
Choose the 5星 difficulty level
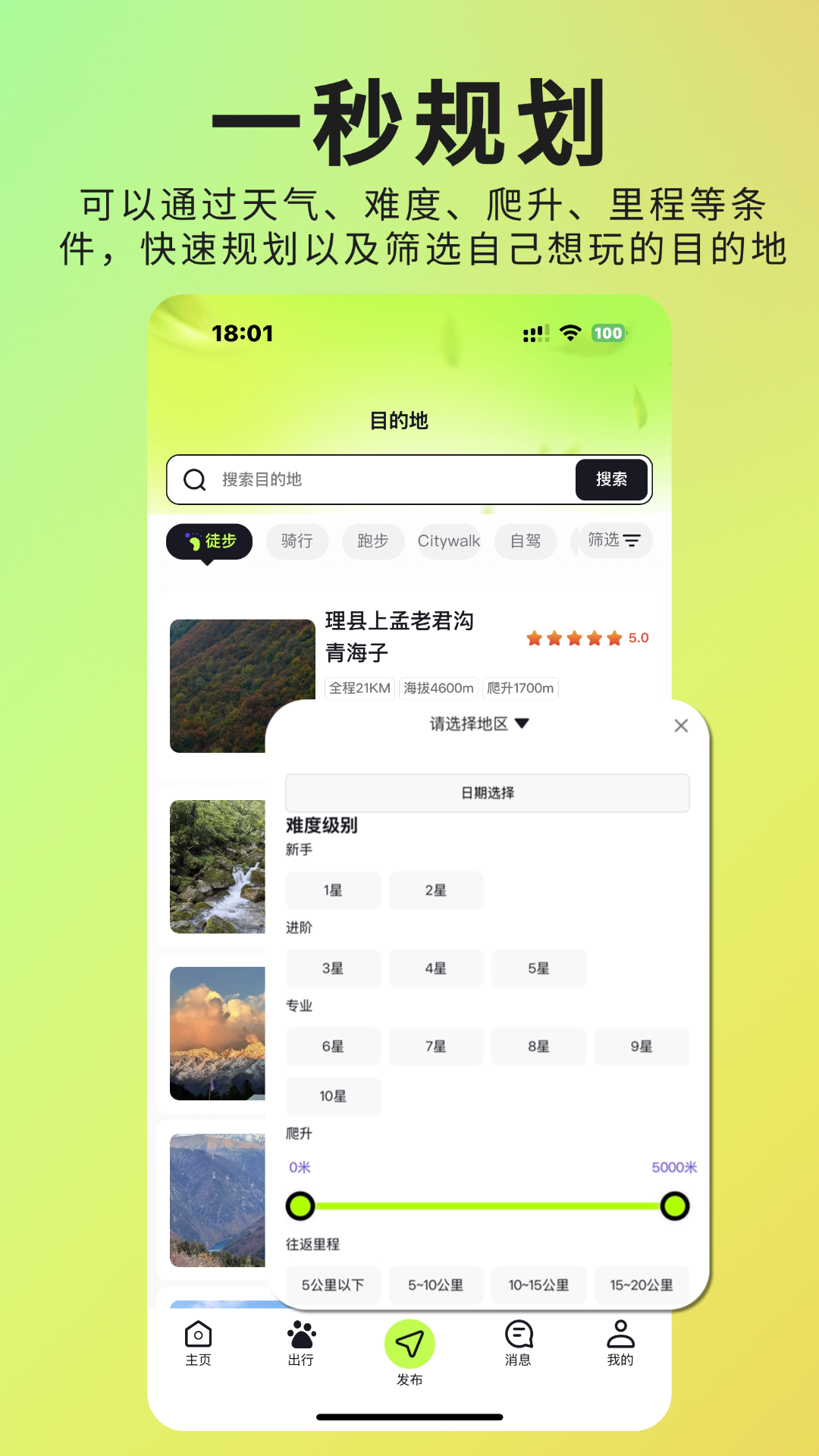pos(538,968)
